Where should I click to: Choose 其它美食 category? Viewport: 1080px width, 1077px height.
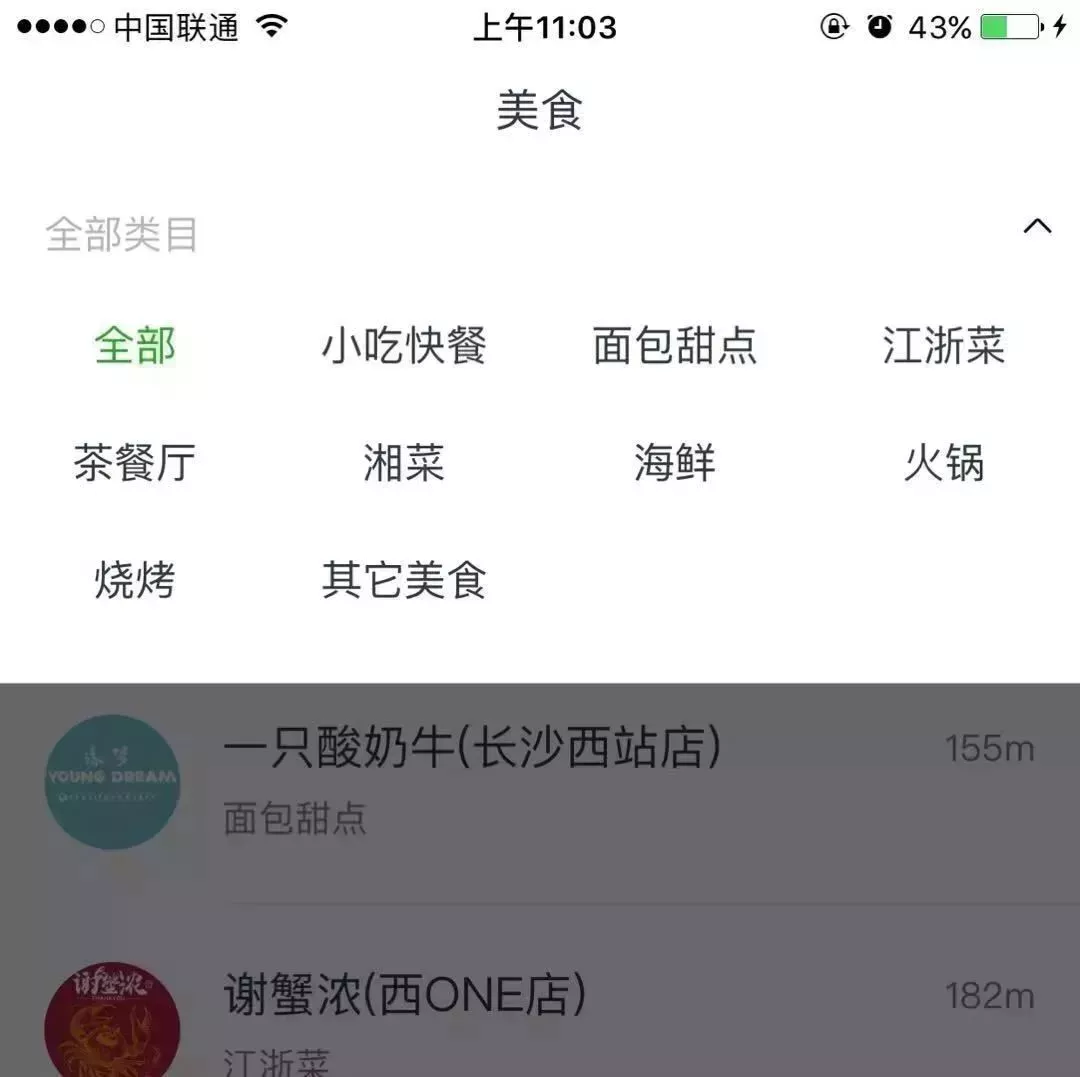click(404, 580)
